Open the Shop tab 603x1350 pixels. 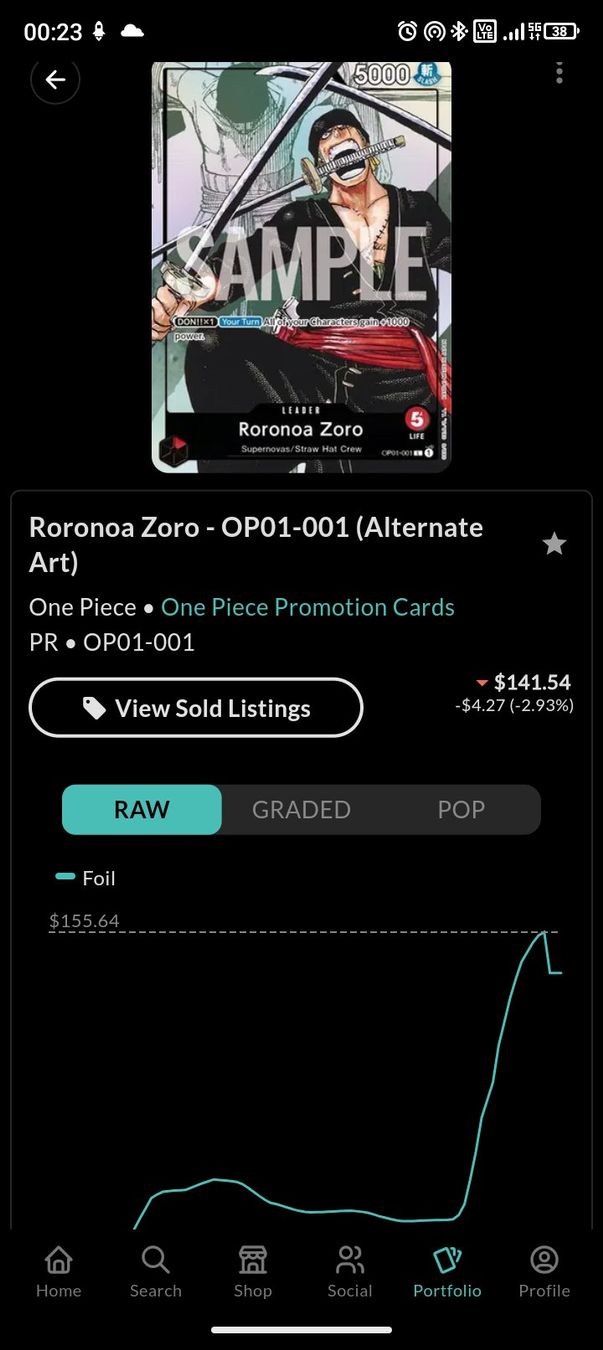(253, 1271)
